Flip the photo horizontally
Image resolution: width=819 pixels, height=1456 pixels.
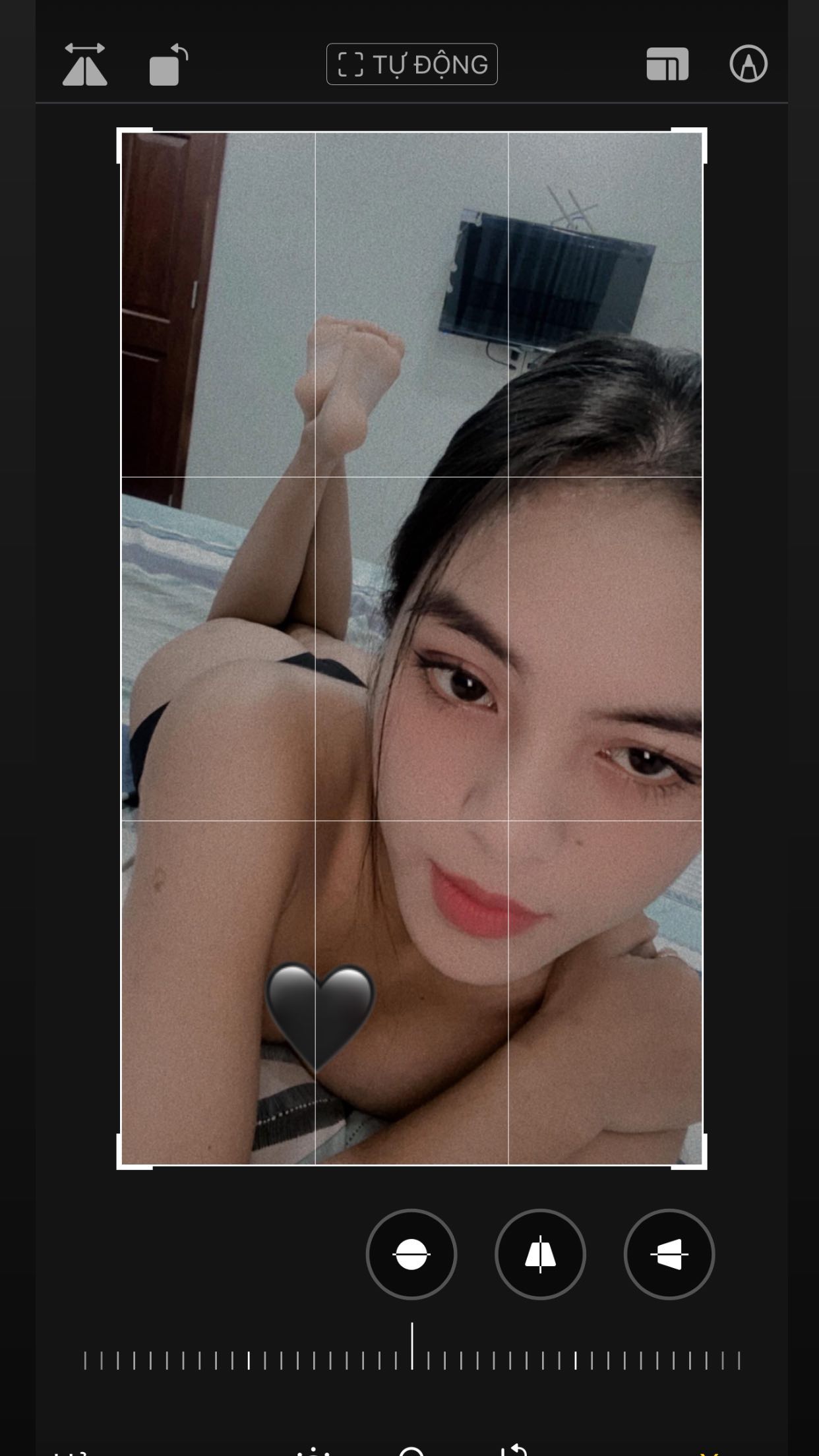(x=85, y=65)
